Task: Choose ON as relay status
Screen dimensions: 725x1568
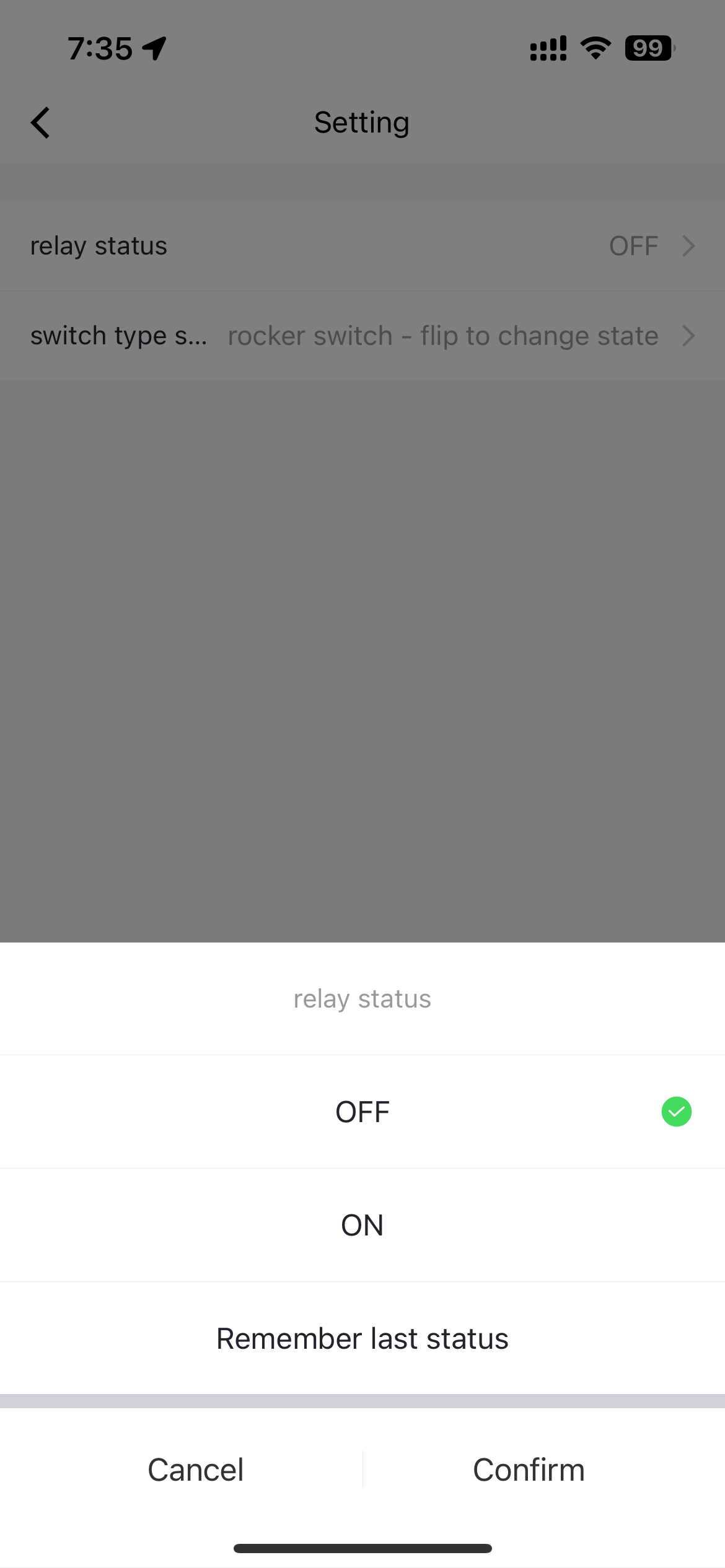Action: 362,1226
